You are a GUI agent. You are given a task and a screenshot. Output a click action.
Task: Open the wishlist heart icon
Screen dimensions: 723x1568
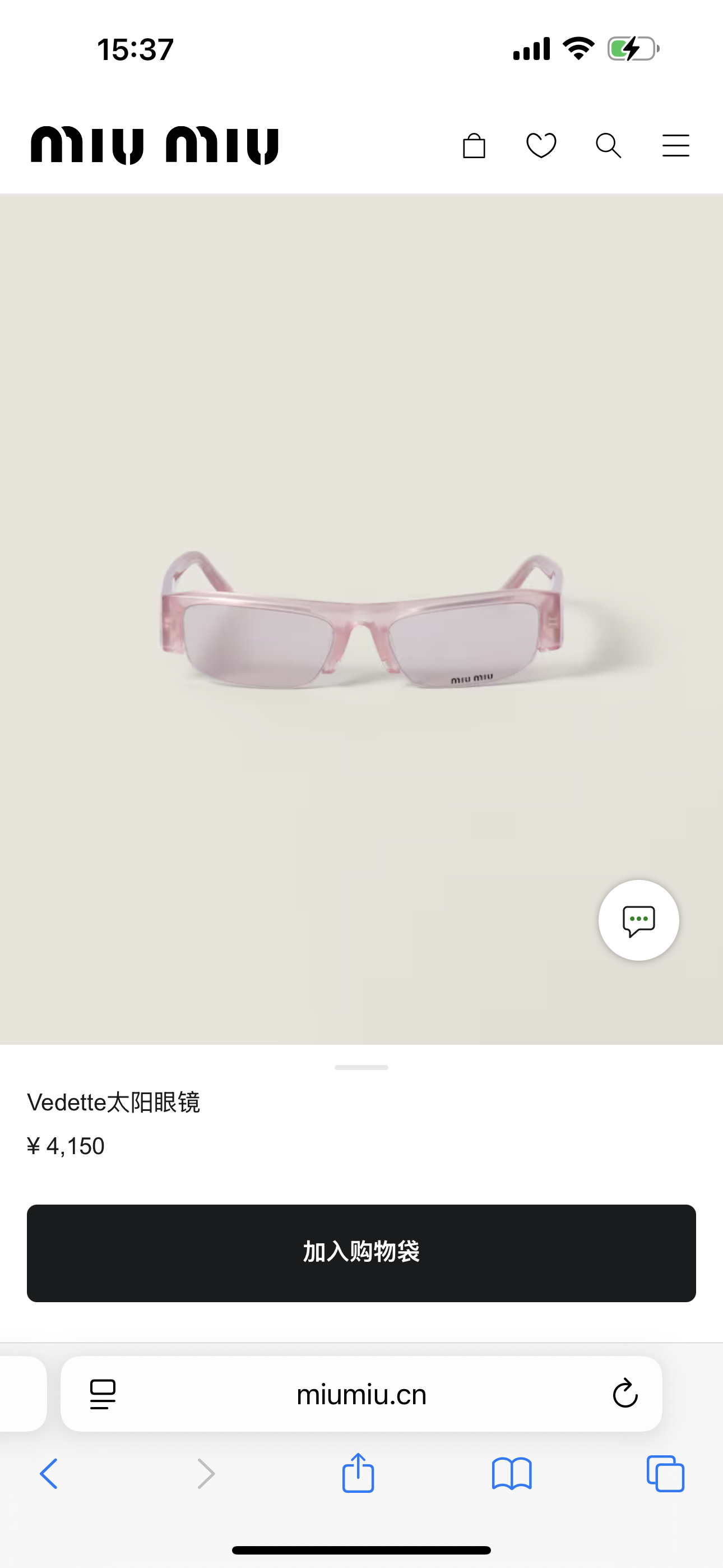[541, 146]
